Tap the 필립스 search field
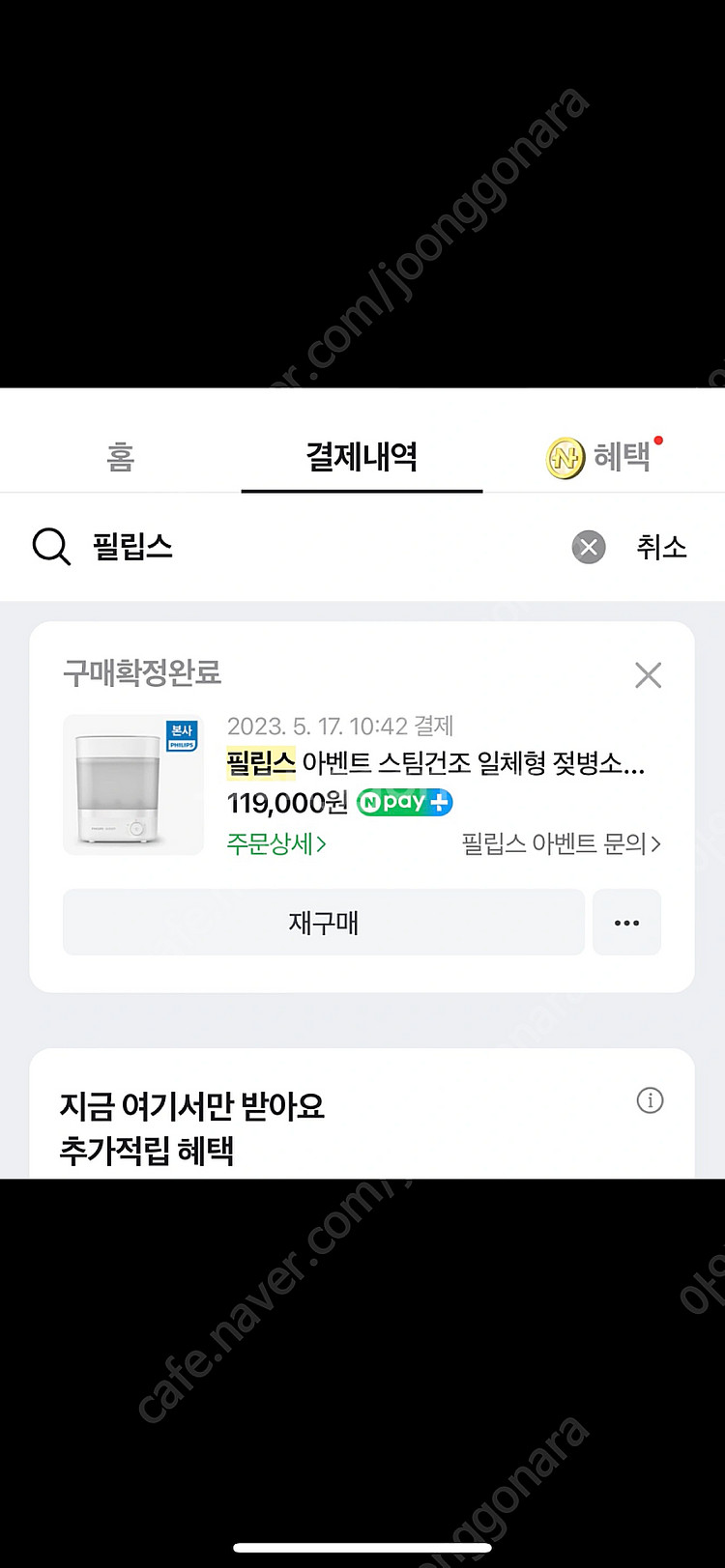Image resolution: width=725 pixels, height=1568 pixels. point(319,547)
